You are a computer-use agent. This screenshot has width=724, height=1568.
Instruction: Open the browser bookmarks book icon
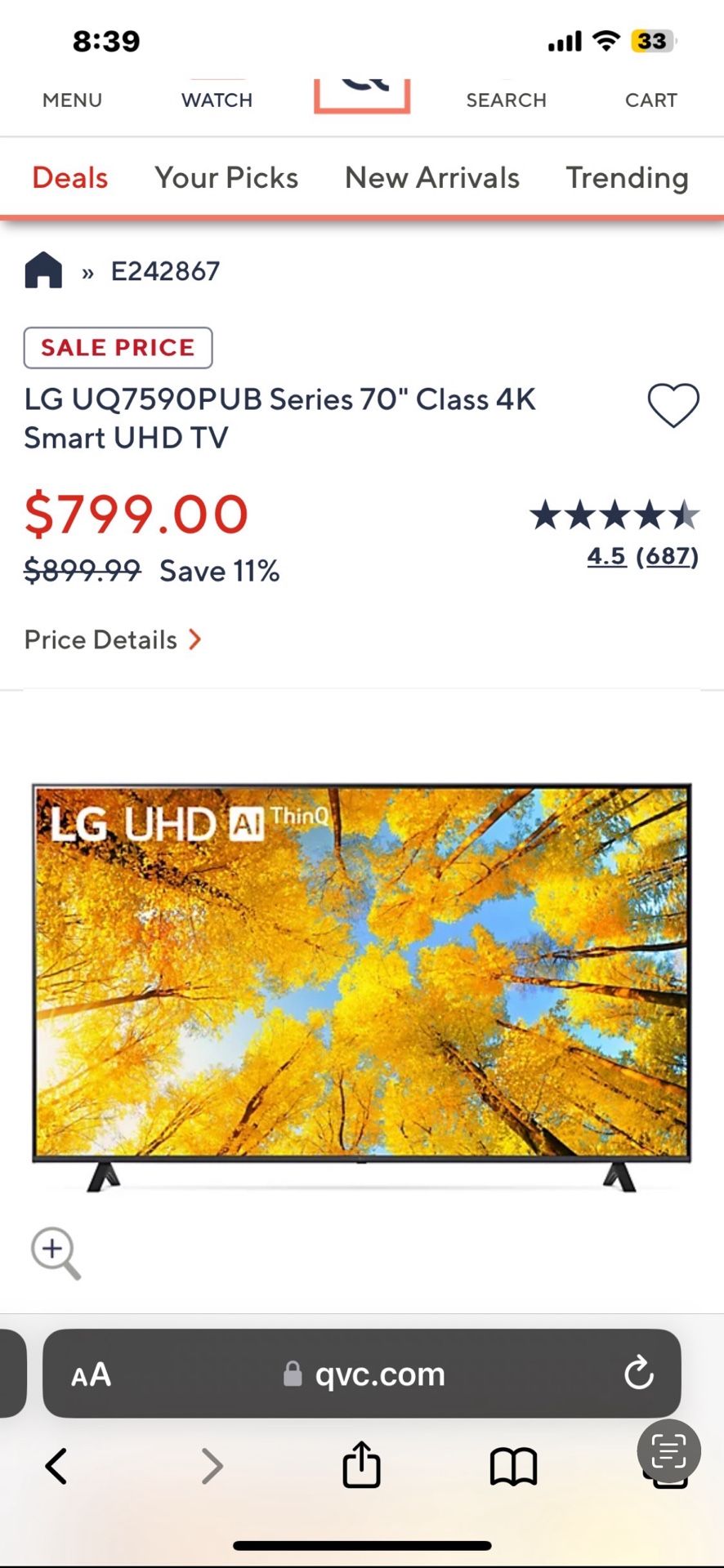point(513,1467)
